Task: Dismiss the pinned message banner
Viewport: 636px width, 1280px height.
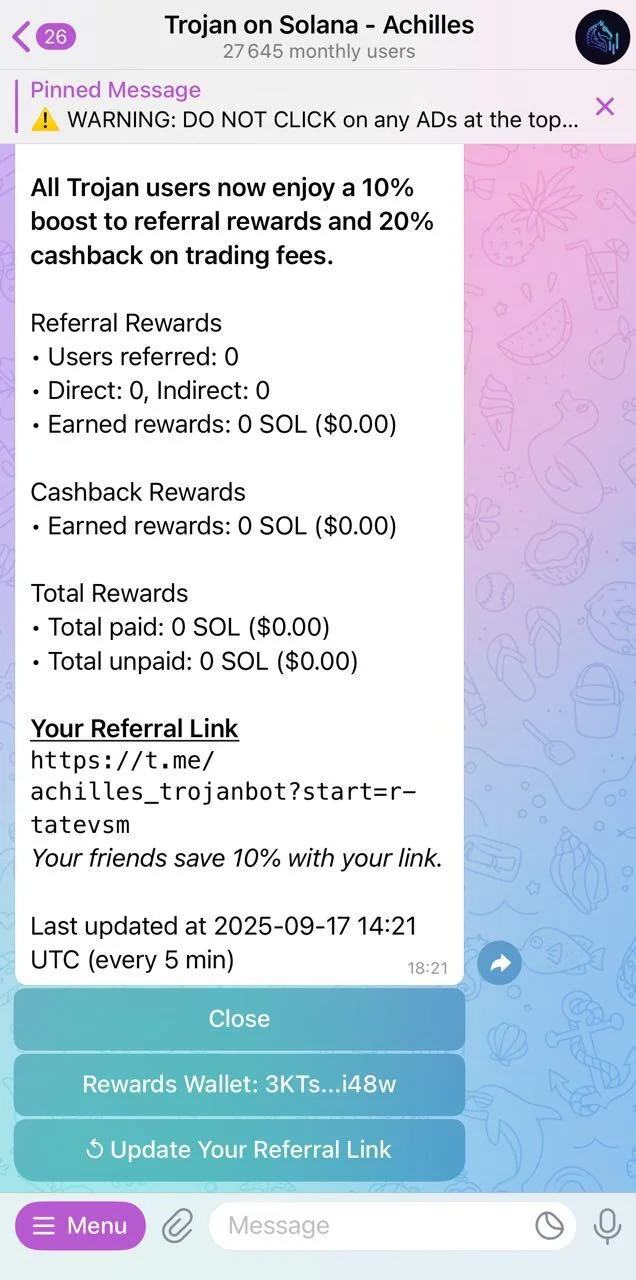Action: coord(605,106)
